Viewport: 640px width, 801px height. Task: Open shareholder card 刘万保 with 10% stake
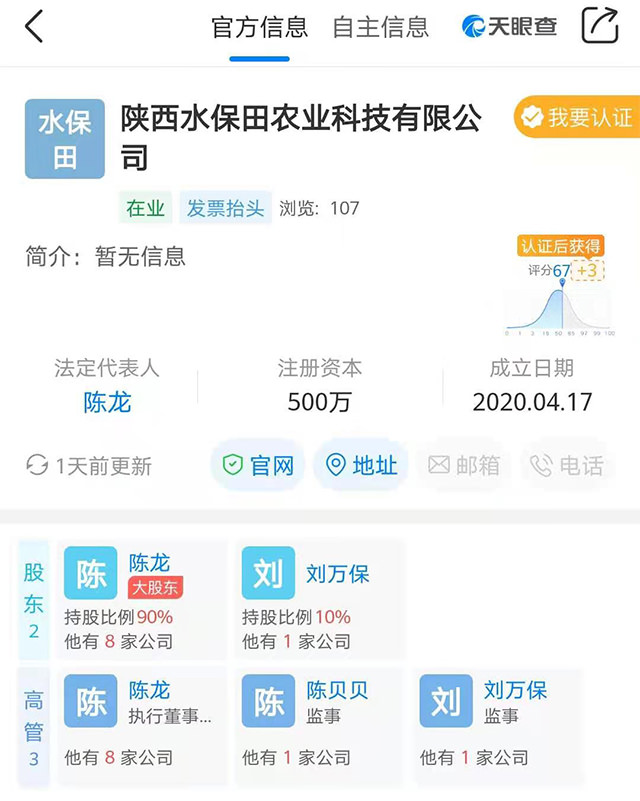[x=319, y=599]
